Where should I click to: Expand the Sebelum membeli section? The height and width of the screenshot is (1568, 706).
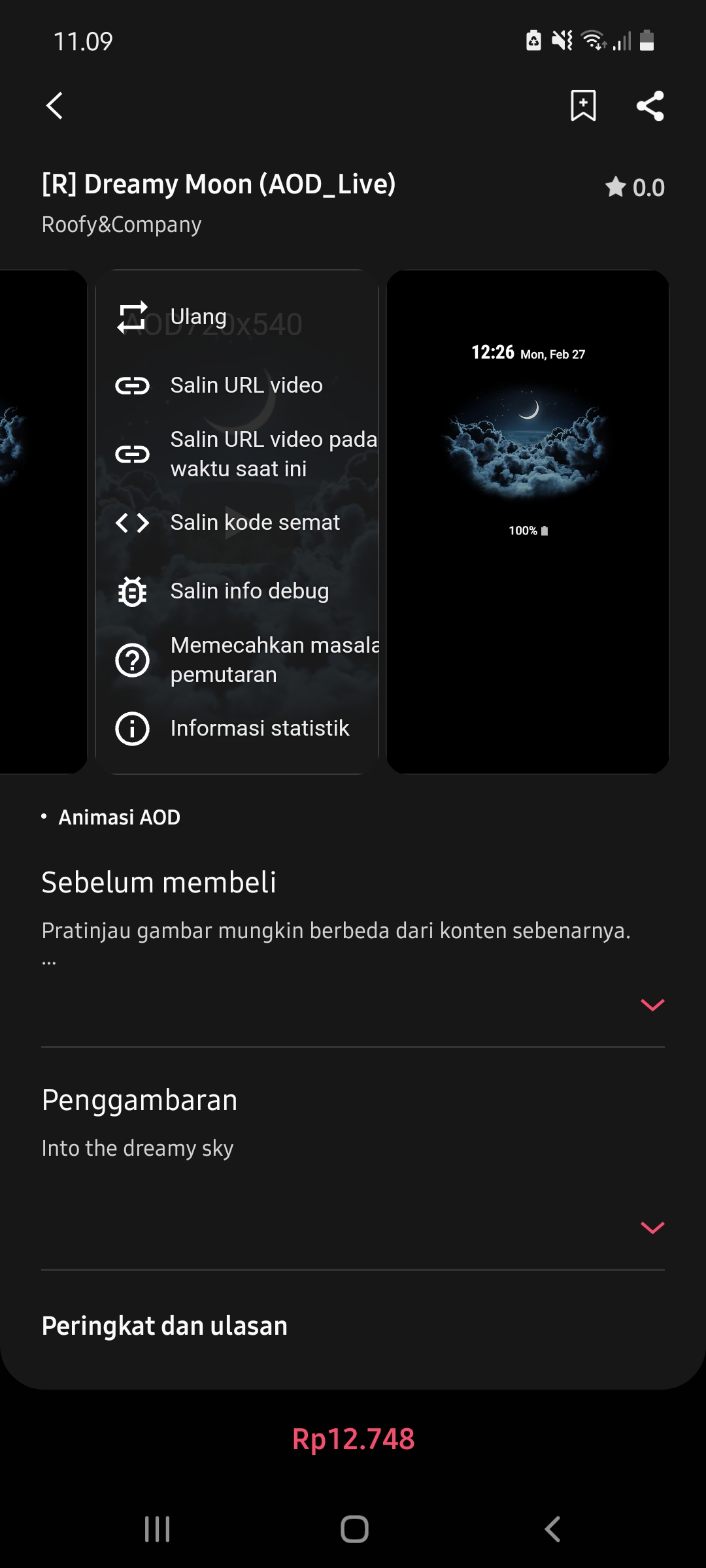click(x=652, y=1005)
